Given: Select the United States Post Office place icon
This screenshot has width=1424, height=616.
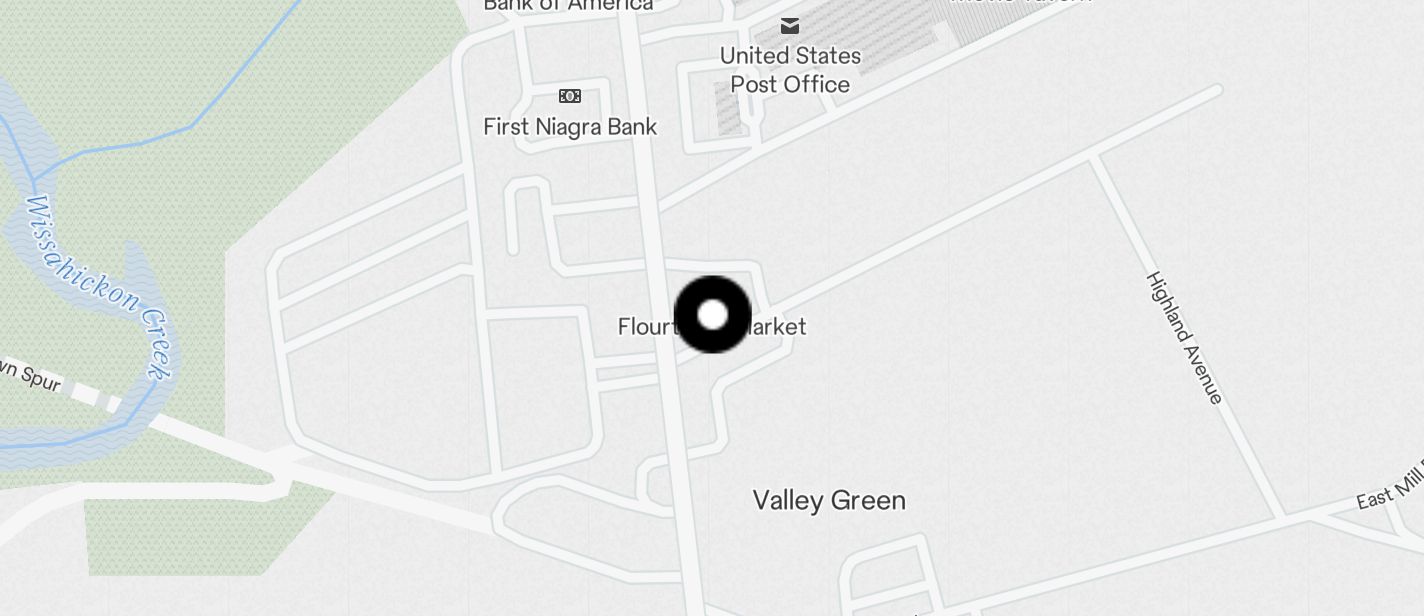Looking at the screenshot, I should 790,26.
